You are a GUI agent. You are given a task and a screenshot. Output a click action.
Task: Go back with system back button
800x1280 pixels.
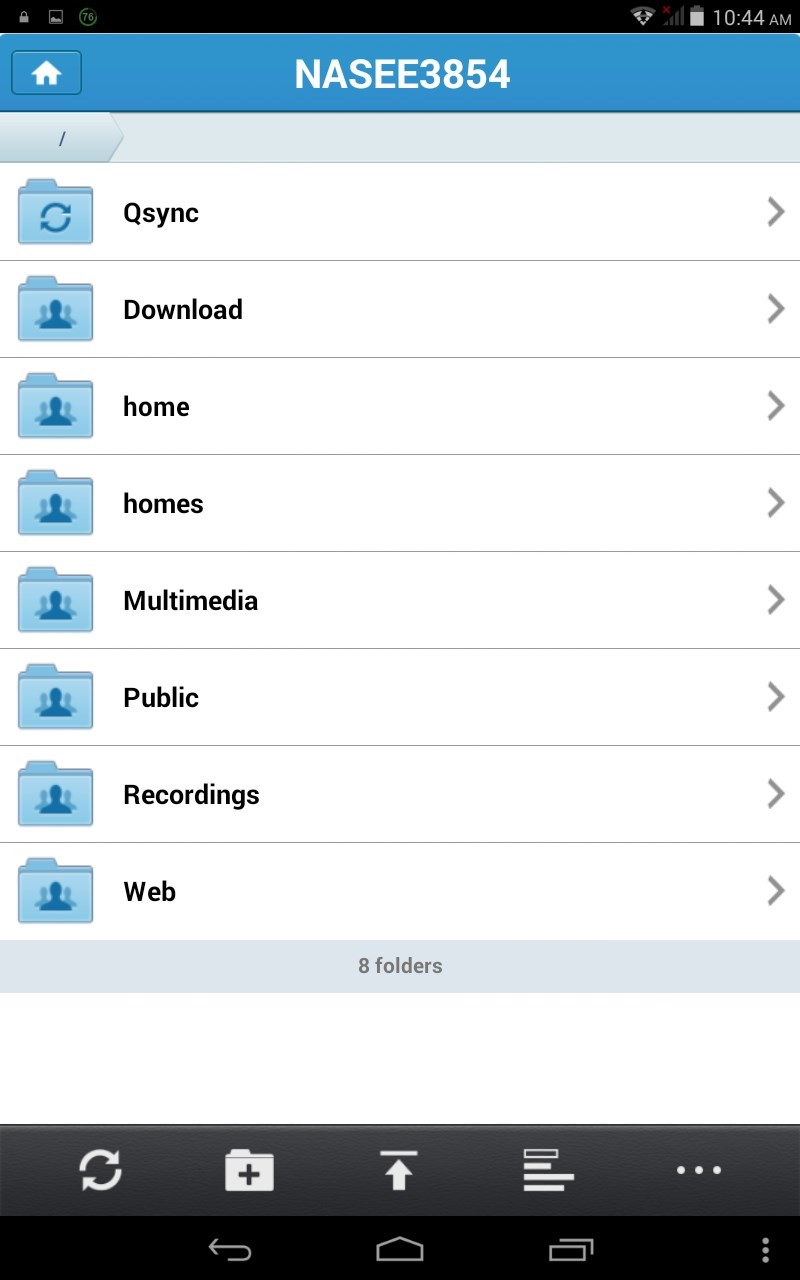point(229,1249)
